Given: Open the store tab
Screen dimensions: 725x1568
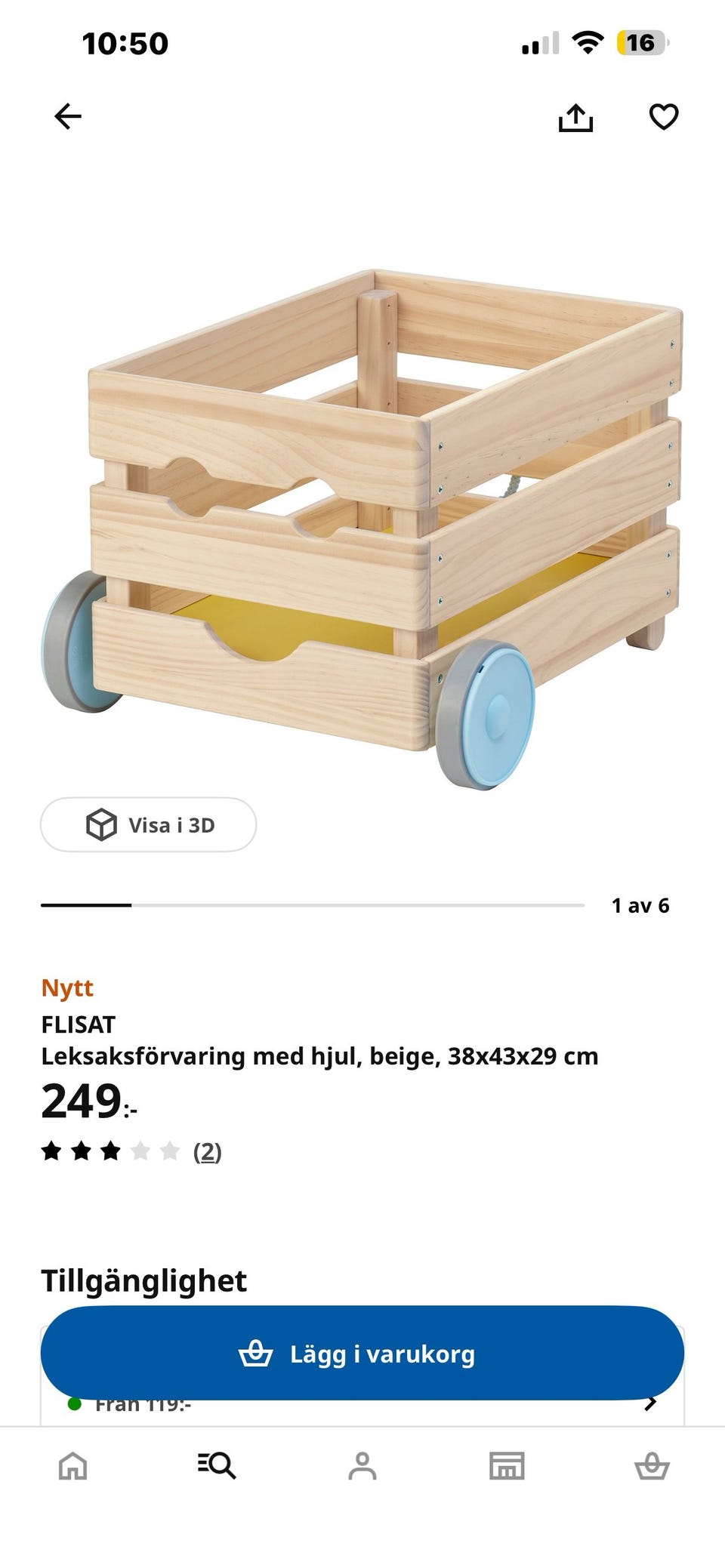Looking at the screenshot, I should click(x=507, y=1466).
